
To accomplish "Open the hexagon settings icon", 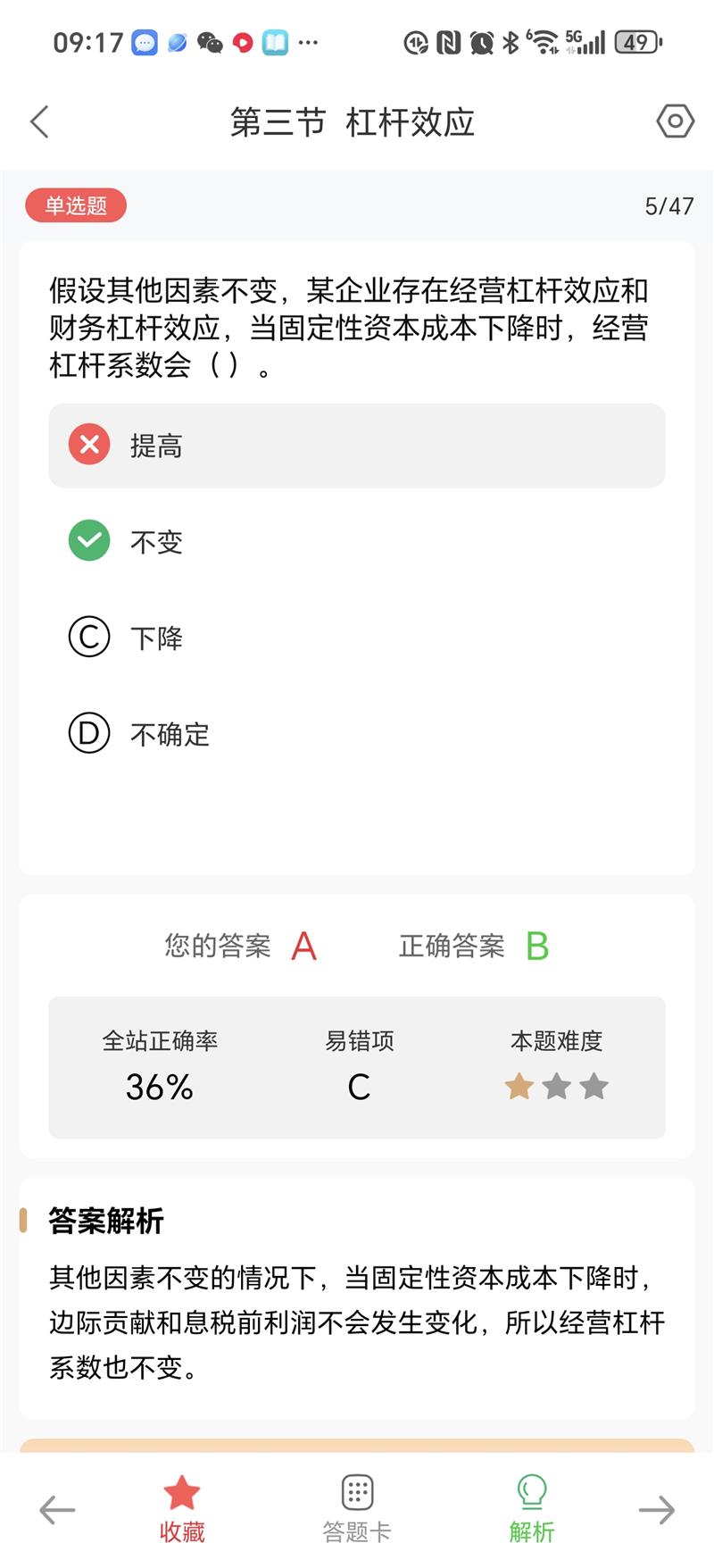I will click(x=676, y=121).
